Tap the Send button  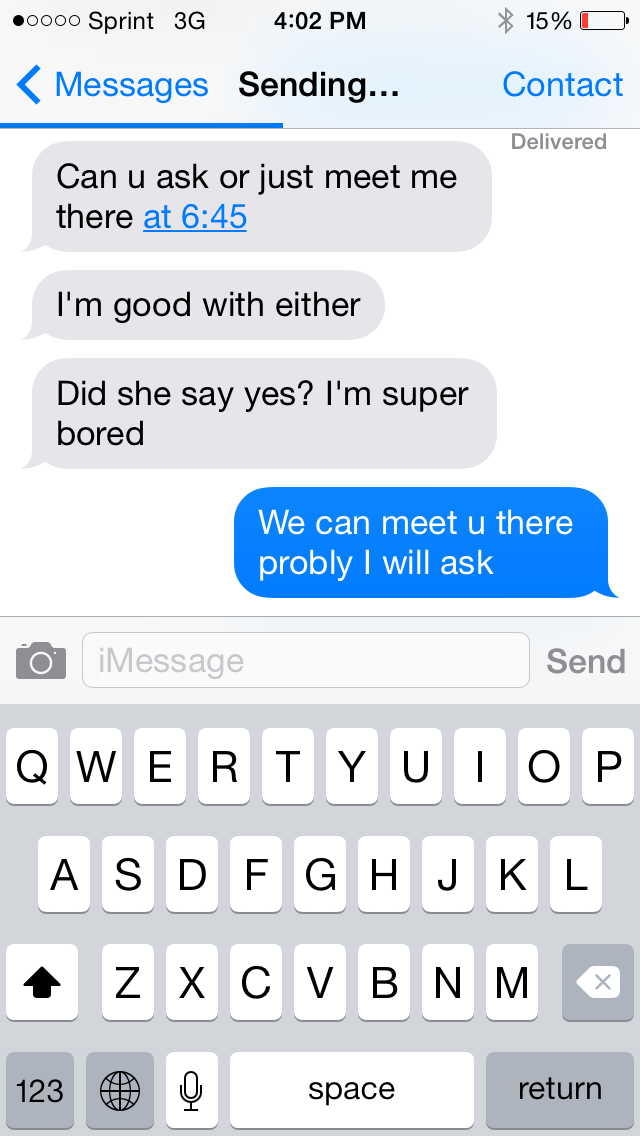[586, 661]
